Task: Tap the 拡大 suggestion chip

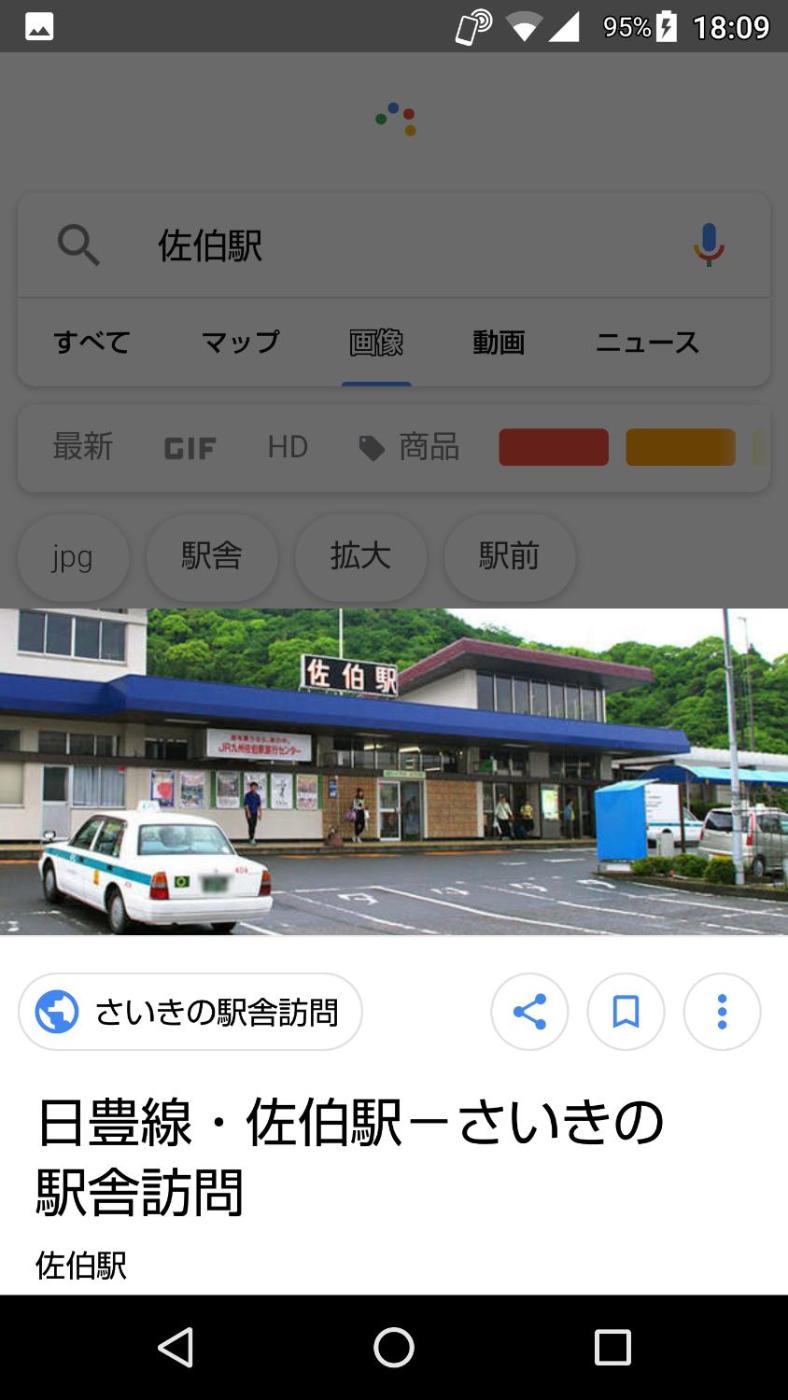Action: 360,557
